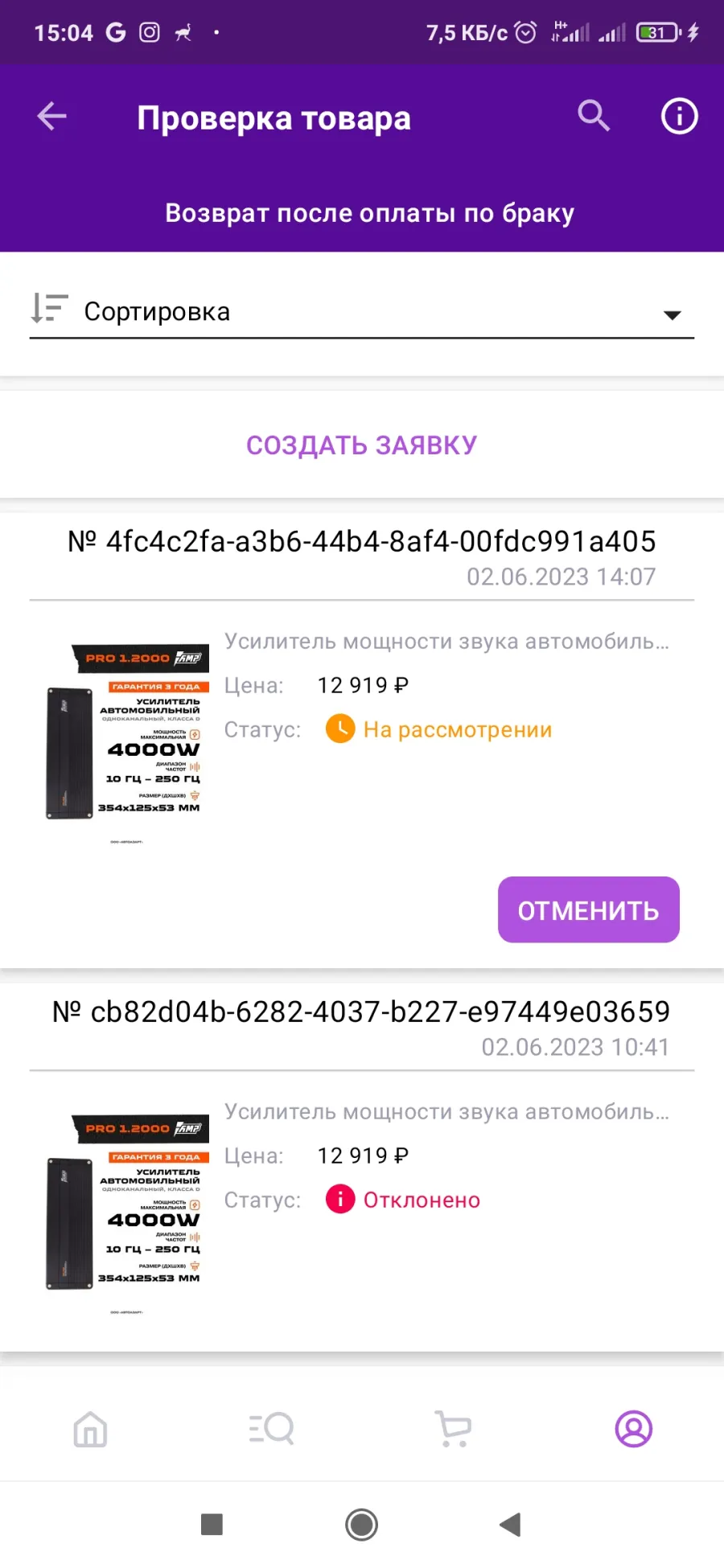Open the profile tab
Viewport: 724px width, 1568px height.
[x=634, y=1429]
